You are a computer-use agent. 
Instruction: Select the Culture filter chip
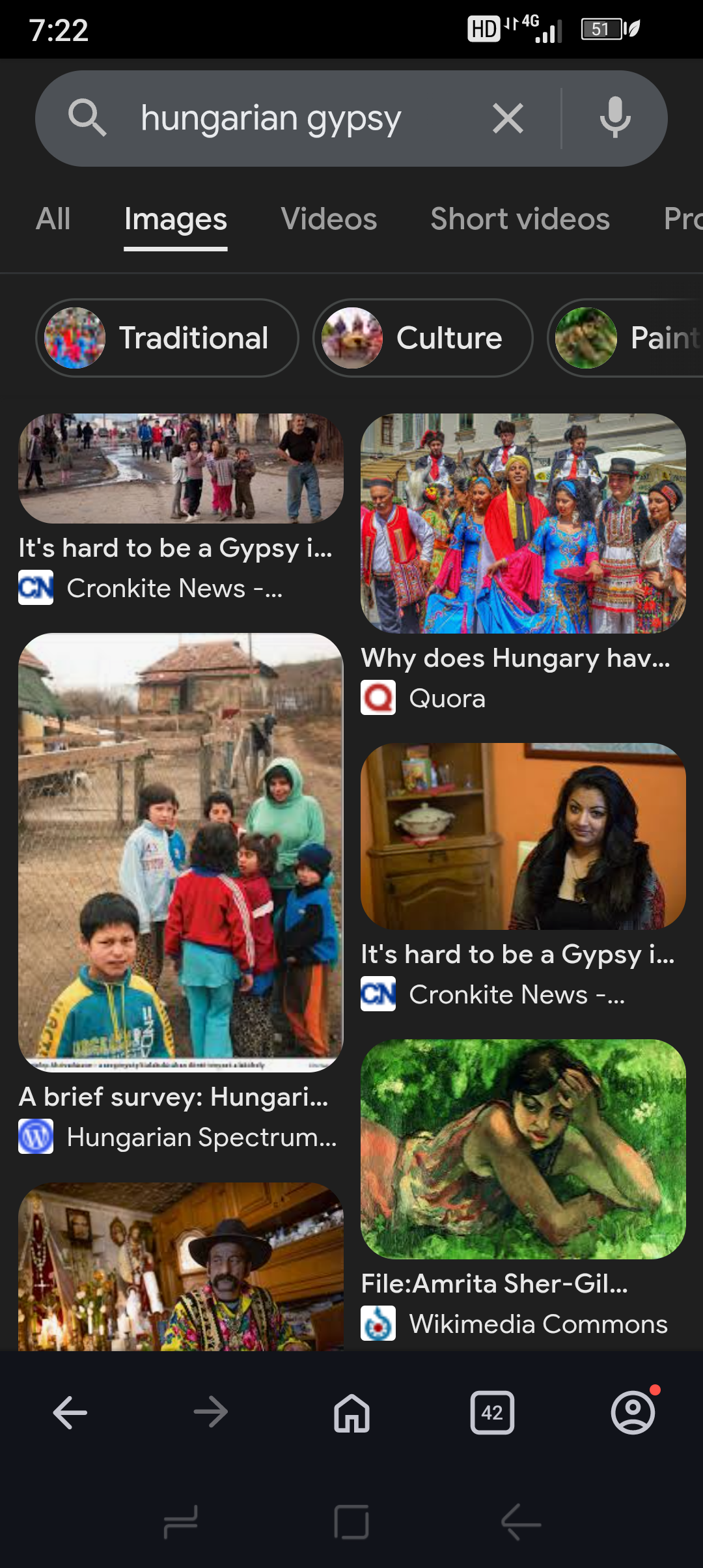coord(423,338)
